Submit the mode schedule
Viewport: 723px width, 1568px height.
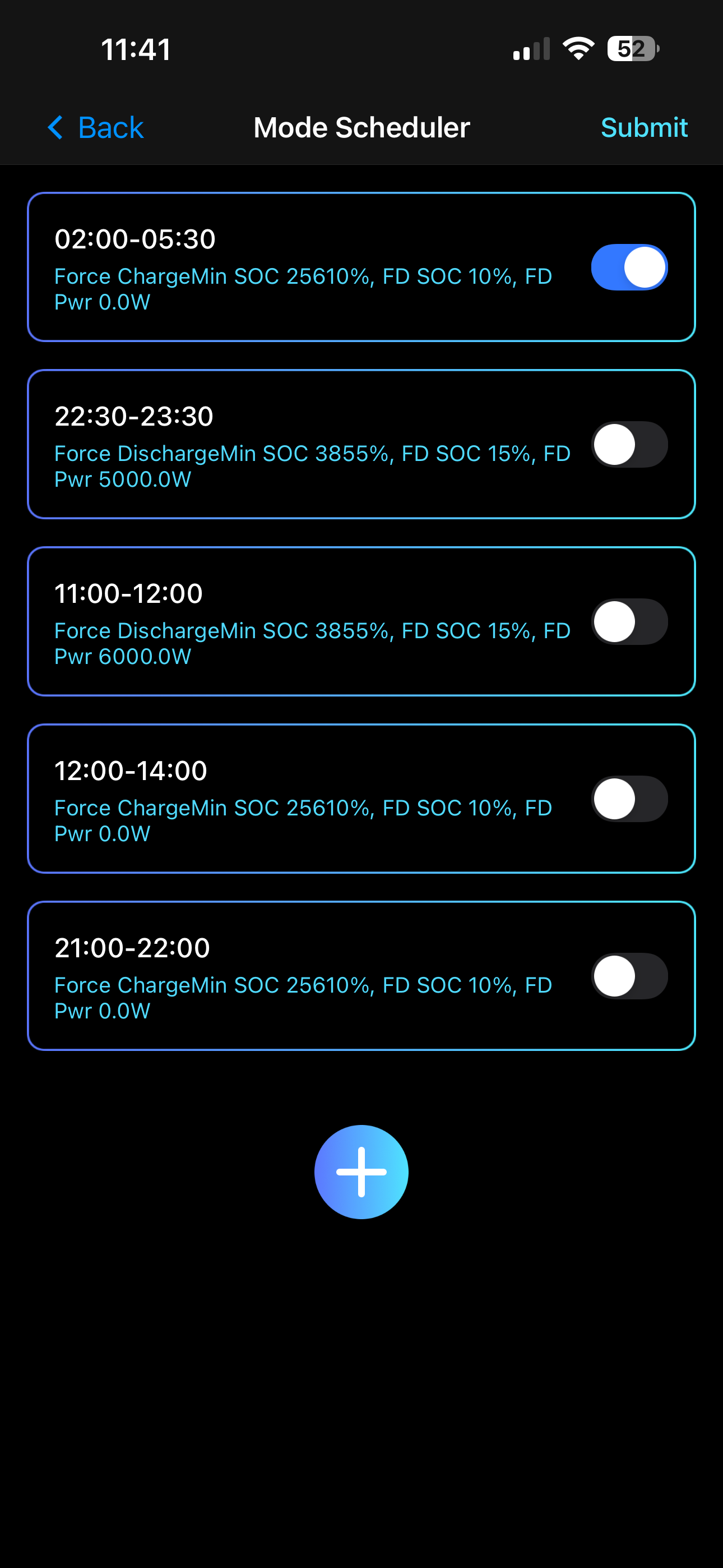coord(643,128)
